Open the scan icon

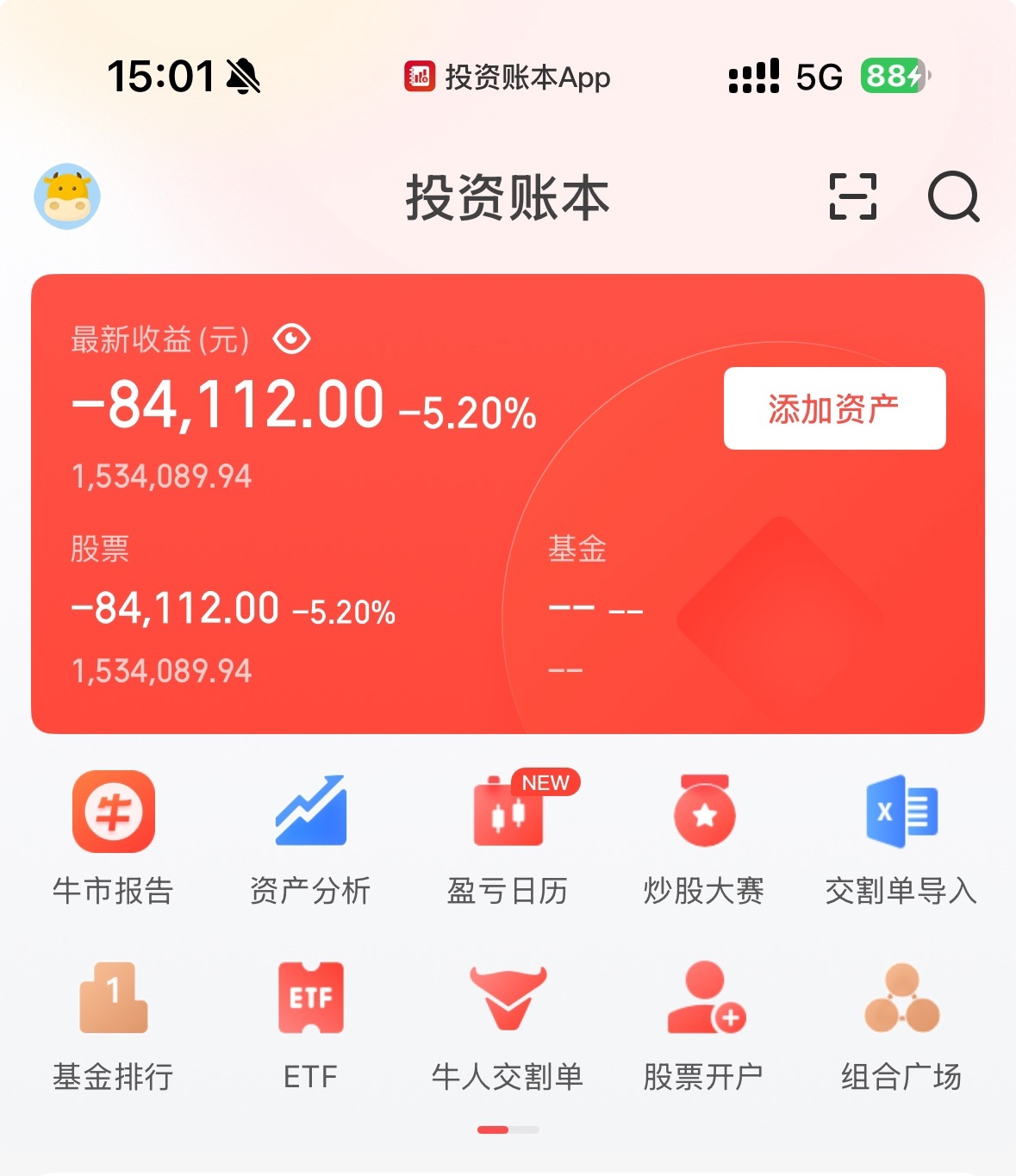(x=852, y=196)
